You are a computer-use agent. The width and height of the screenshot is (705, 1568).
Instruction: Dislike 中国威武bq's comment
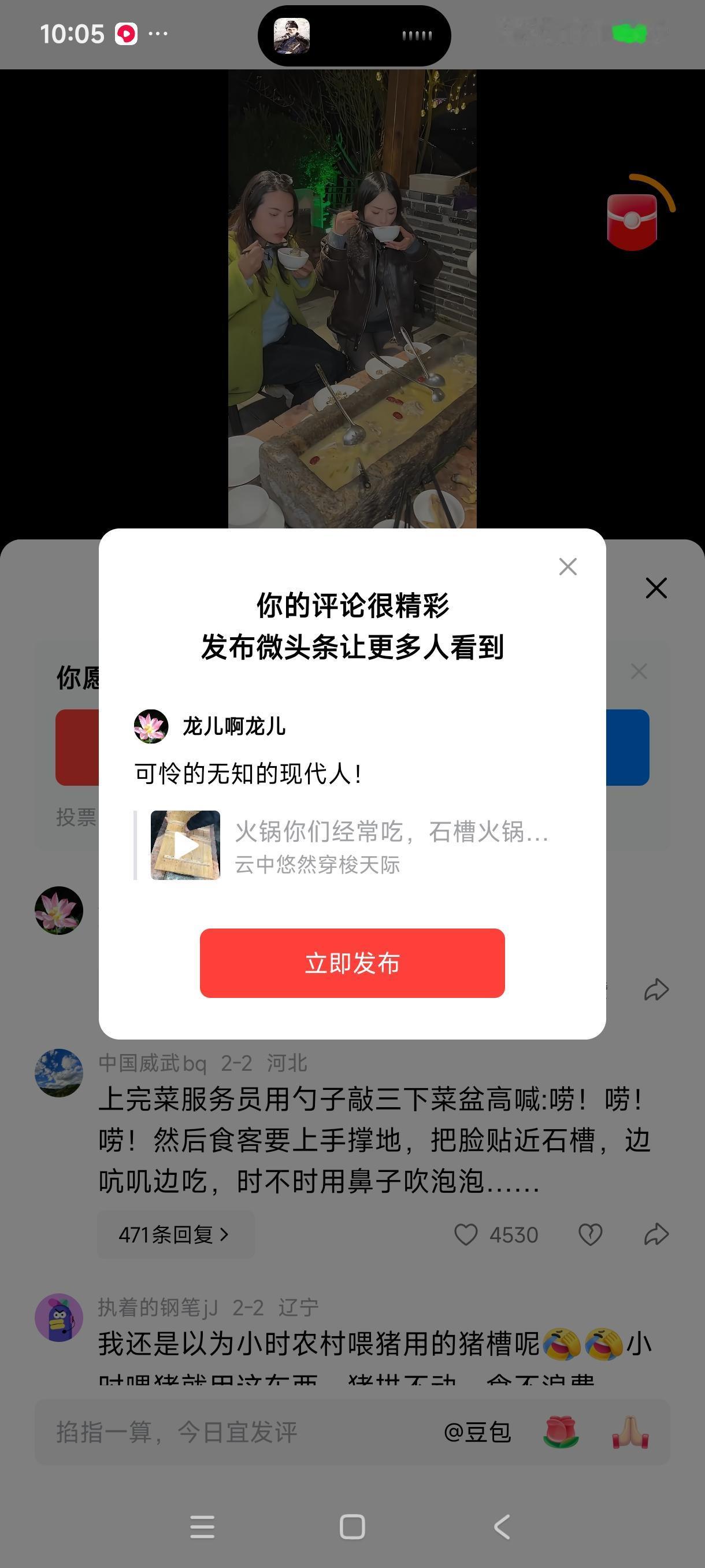pyautogui.click(x=590, y=1234)
